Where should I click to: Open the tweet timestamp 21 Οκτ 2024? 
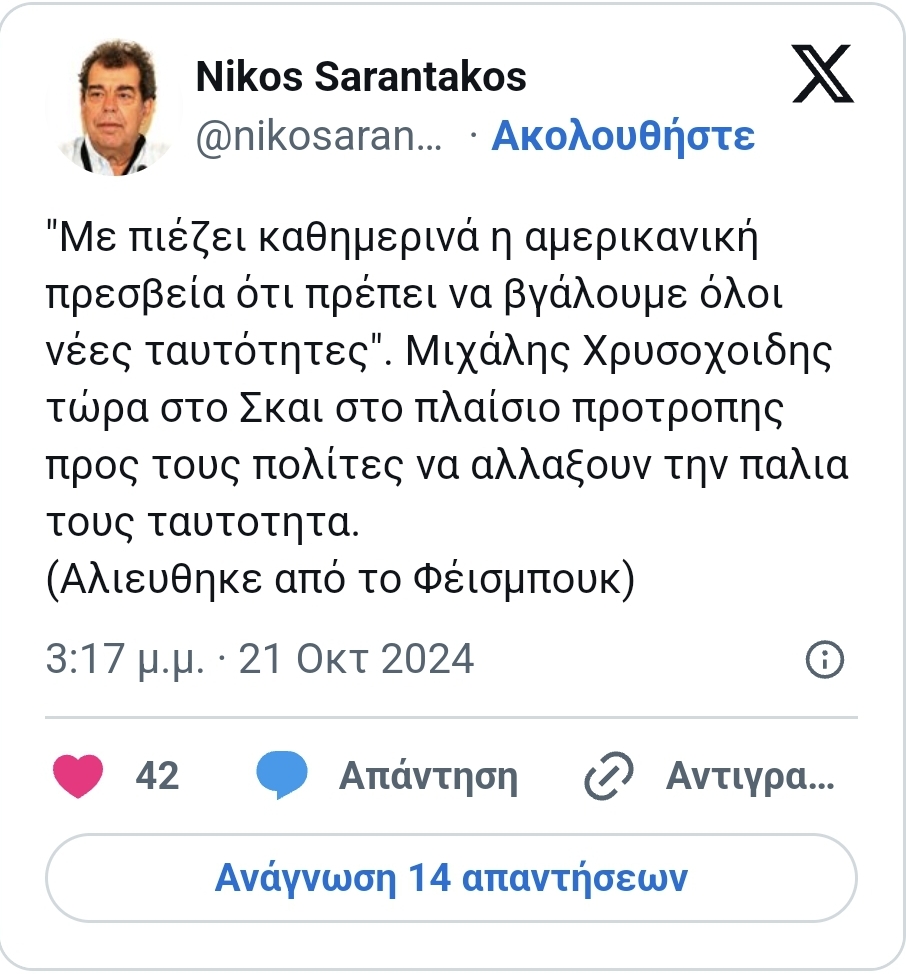(x=260, y=659)
